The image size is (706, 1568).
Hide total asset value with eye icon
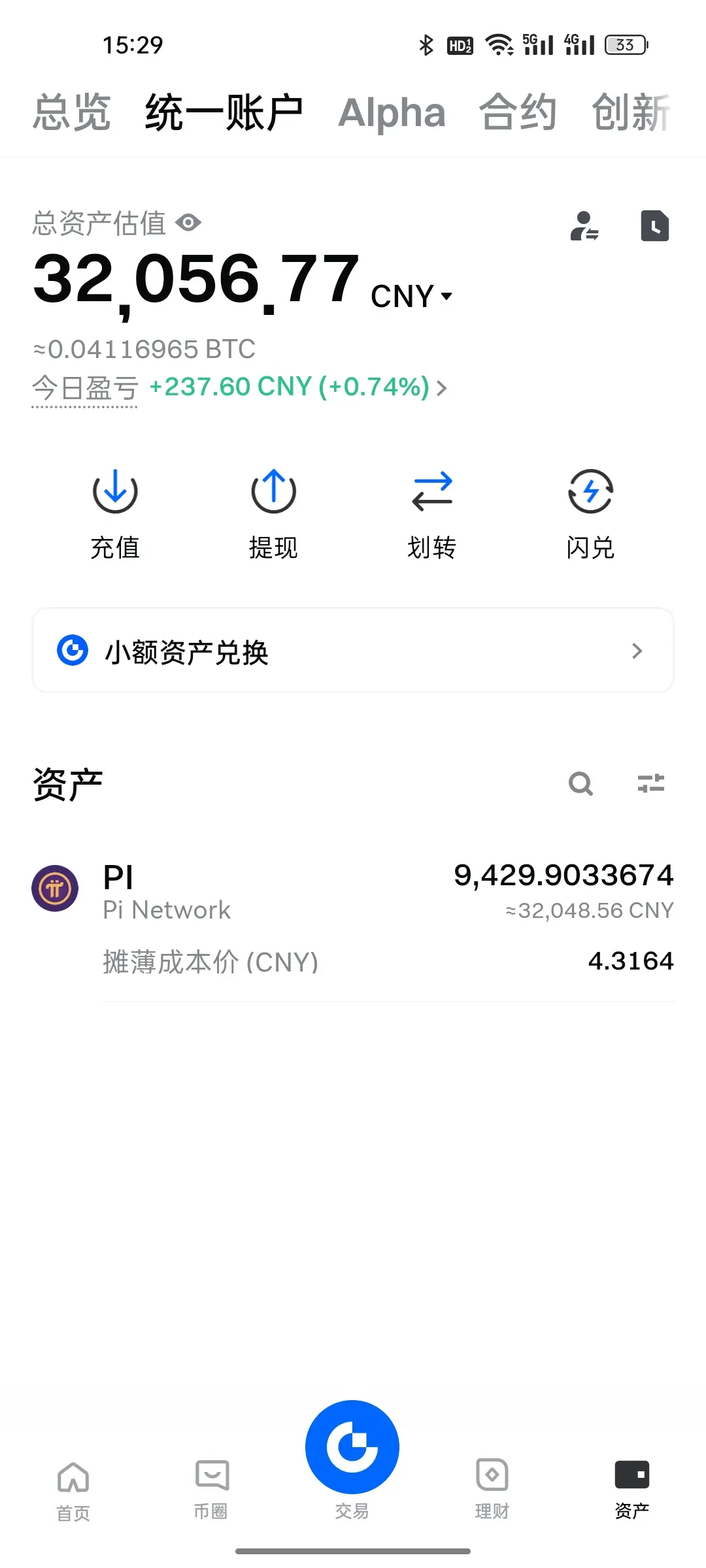click(188, 223)
